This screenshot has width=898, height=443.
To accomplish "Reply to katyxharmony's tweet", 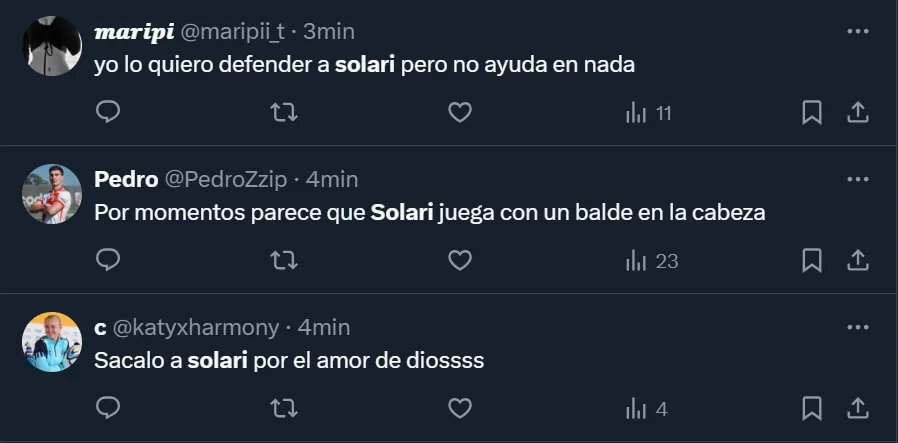I will click(108, 408).
